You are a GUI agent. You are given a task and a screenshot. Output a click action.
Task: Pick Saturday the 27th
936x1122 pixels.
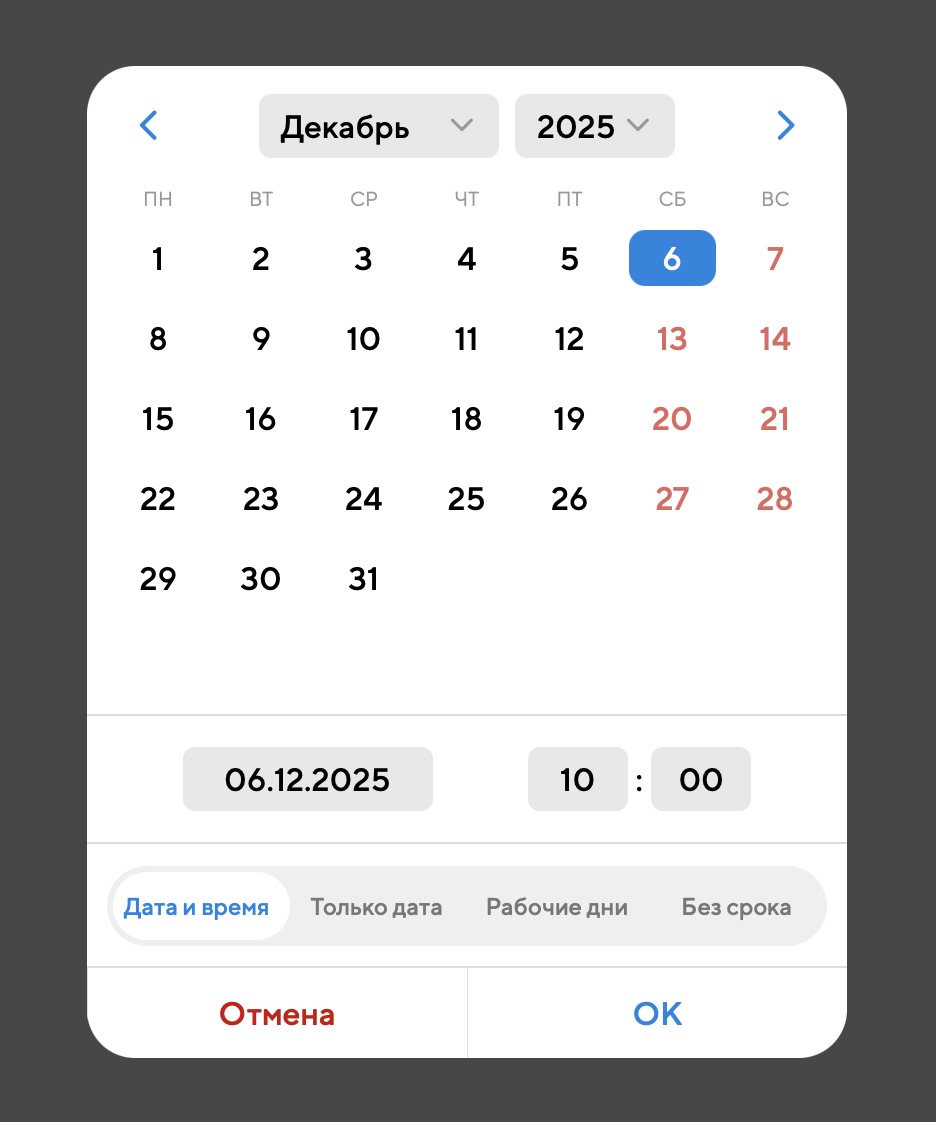(x=672, y=499)
